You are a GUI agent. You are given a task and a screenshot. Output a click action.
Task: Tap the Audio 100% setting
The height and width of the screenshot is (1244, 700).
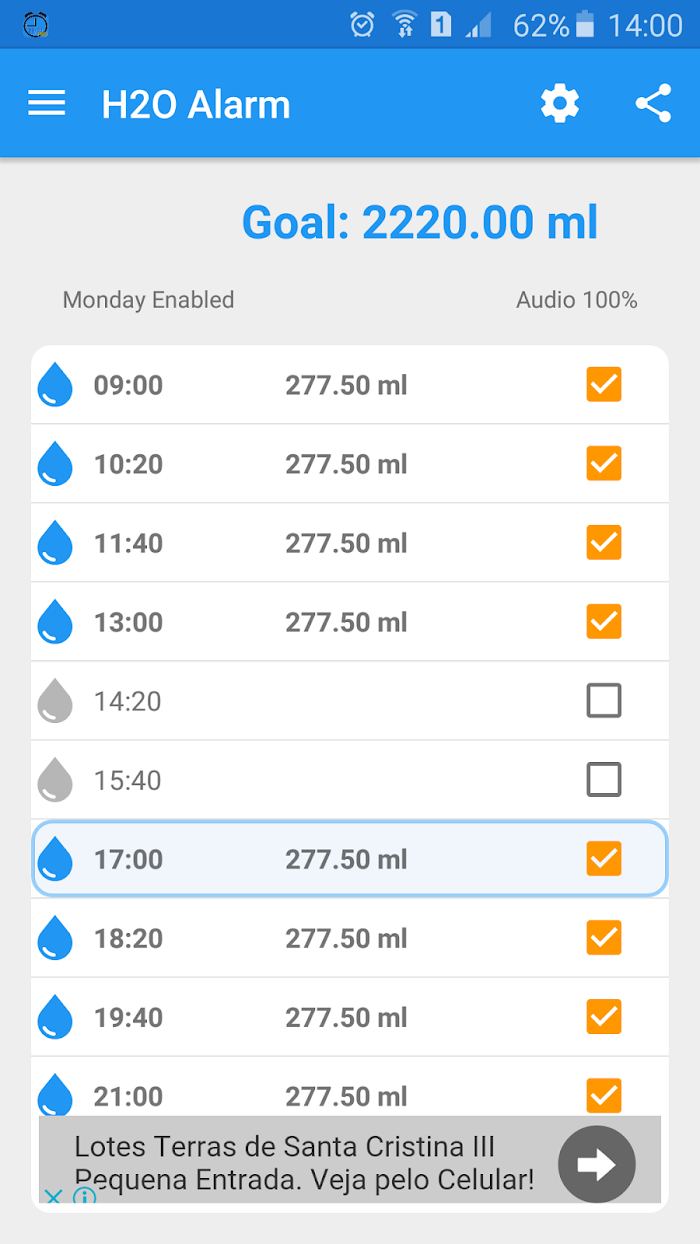pos(577,300)
